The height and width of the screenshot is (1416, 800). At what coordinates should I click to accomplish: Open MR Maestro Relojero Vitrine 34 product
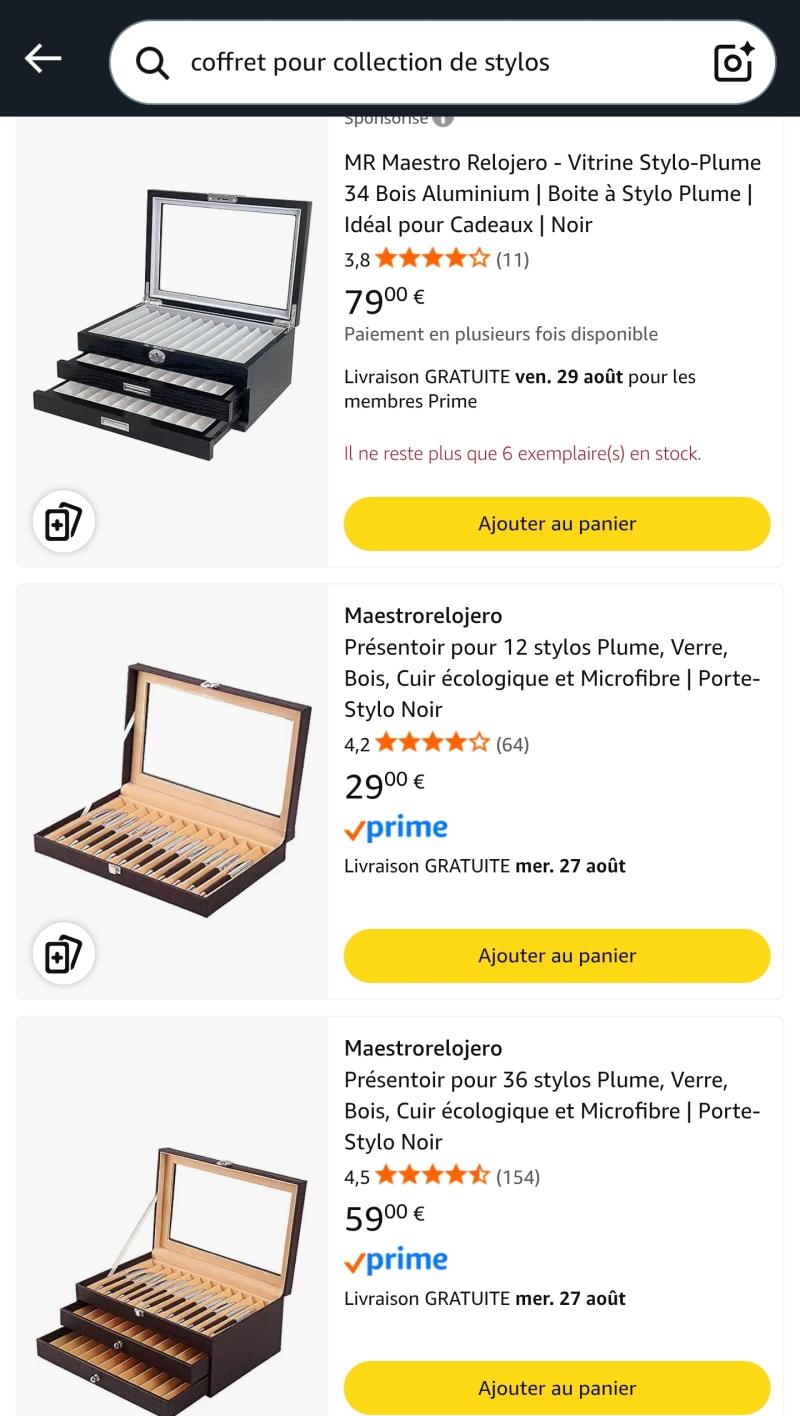click(x=552, y=193)
